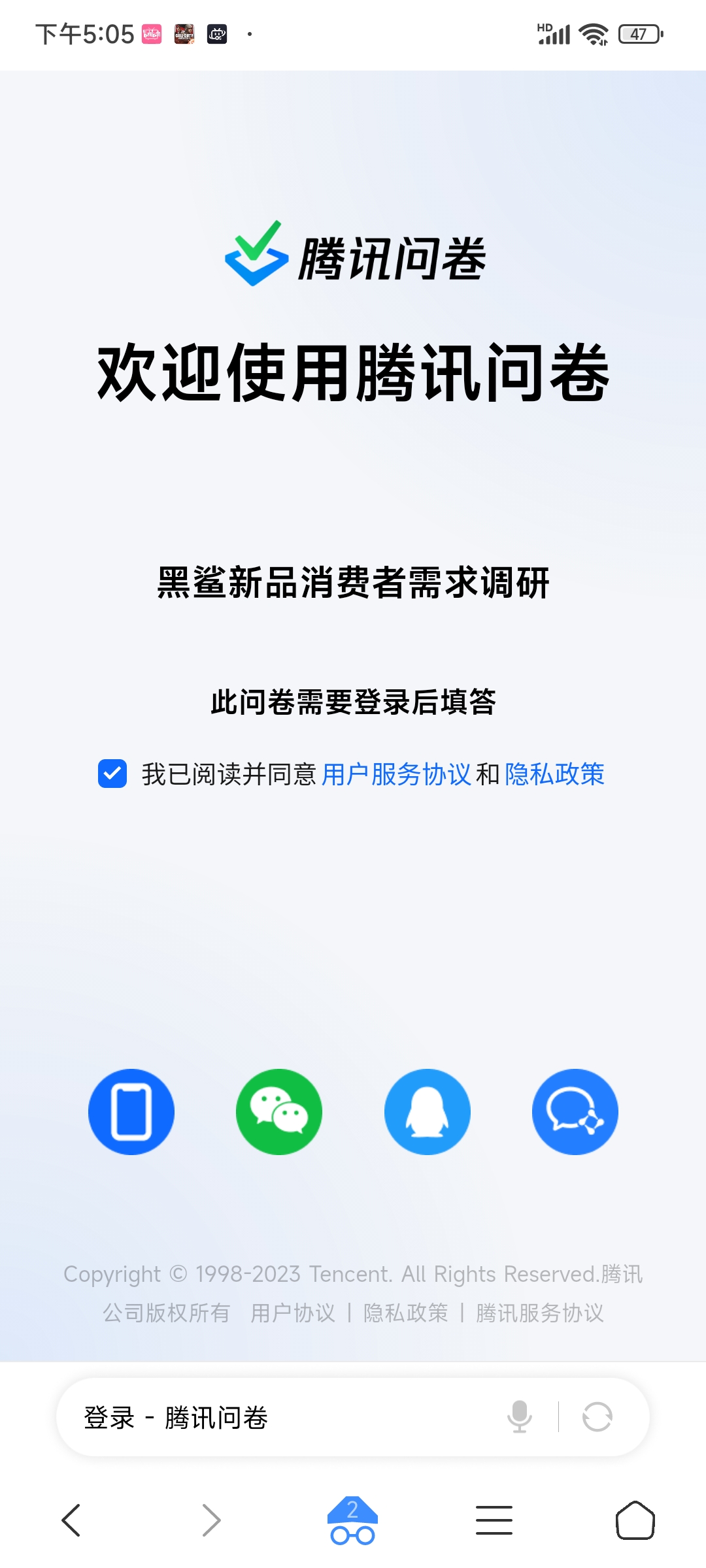Log in with QQ

(428, 1111)
